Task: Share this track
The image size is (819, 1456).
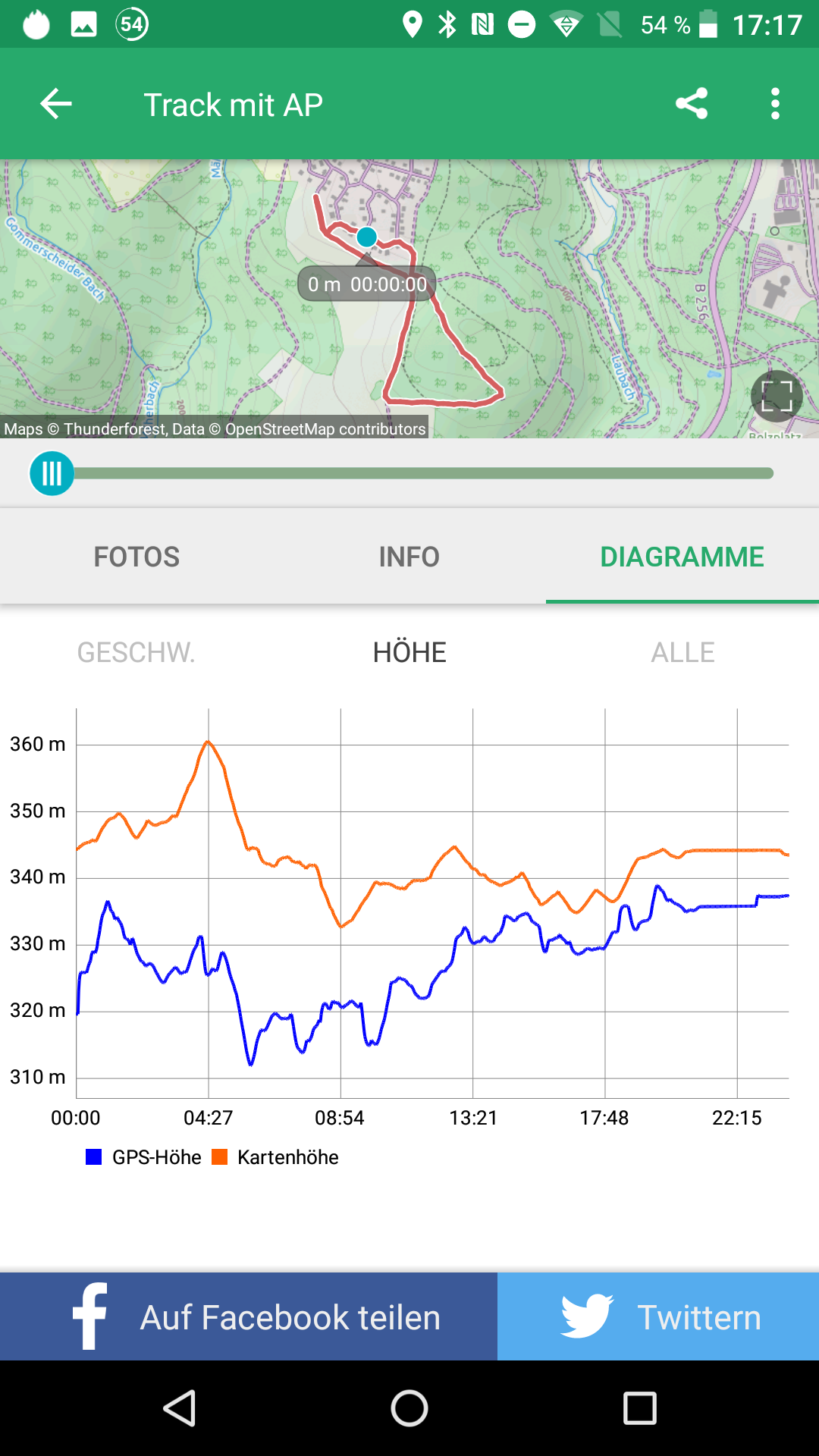Action: click(x=692, y=104)
